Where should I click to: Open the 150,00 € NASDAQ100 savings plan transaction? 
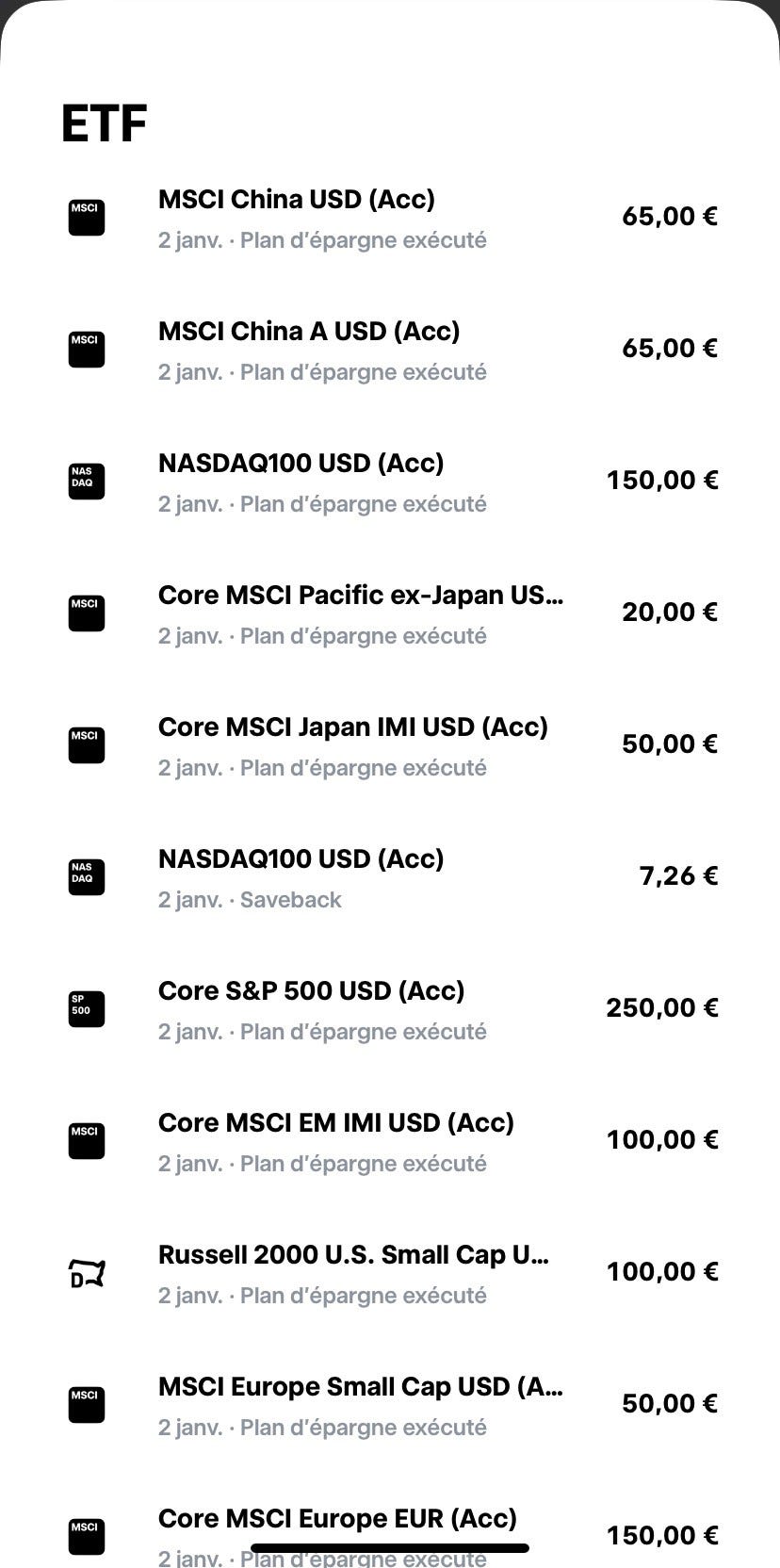[390, 482]
